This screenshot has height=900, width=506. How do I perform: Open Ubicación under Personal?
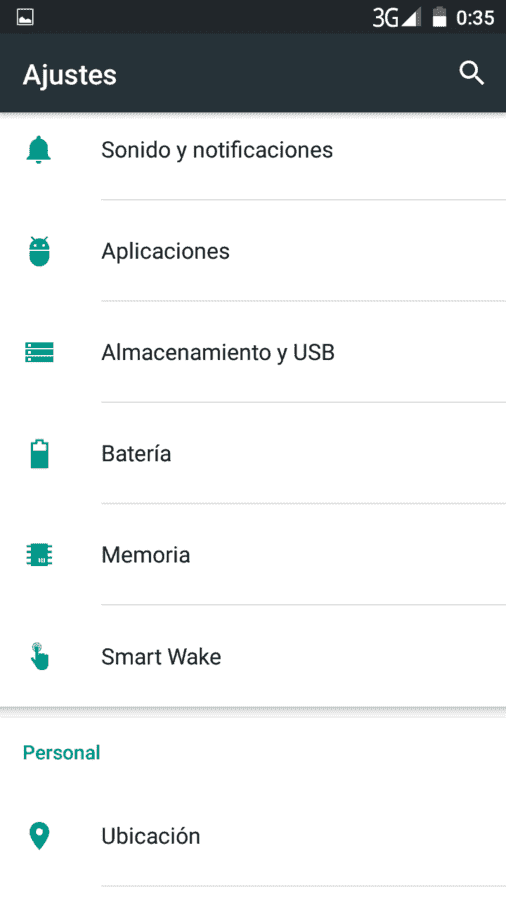click(x=253, y=836)
